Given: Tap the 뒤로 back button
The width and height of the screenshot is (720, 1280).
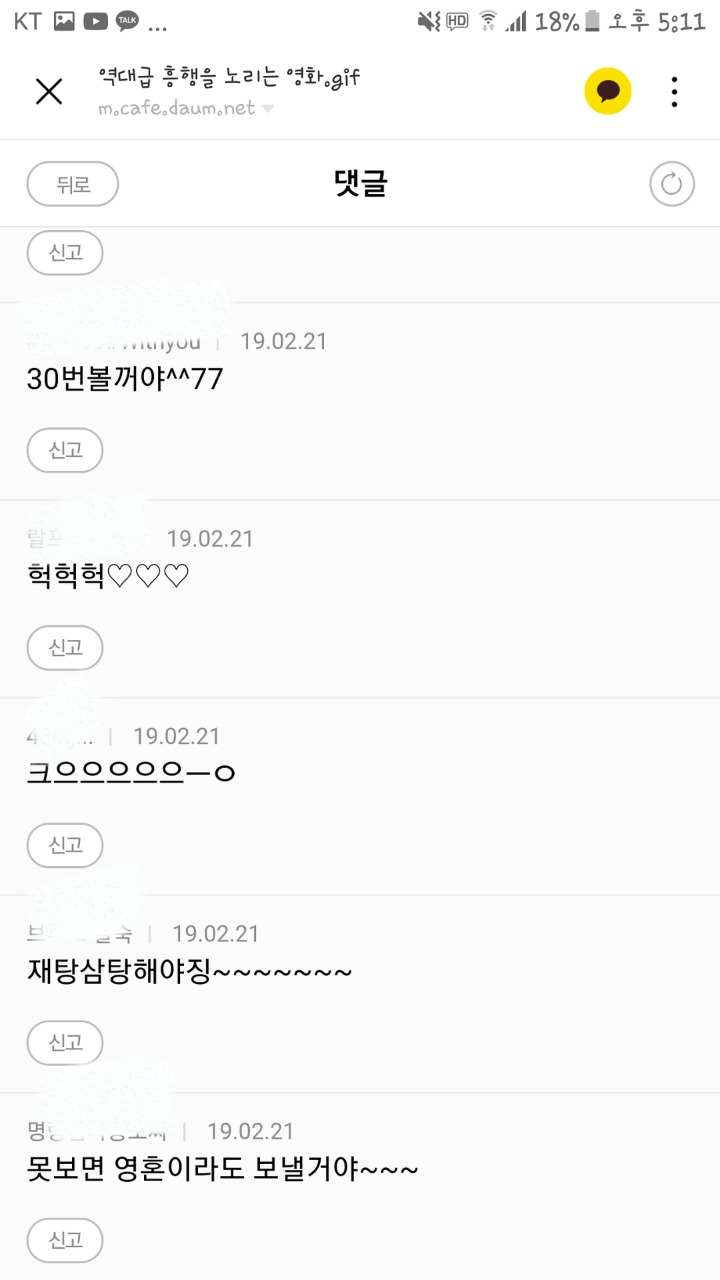Looking at the screenshot, I should tap(72, 184).
